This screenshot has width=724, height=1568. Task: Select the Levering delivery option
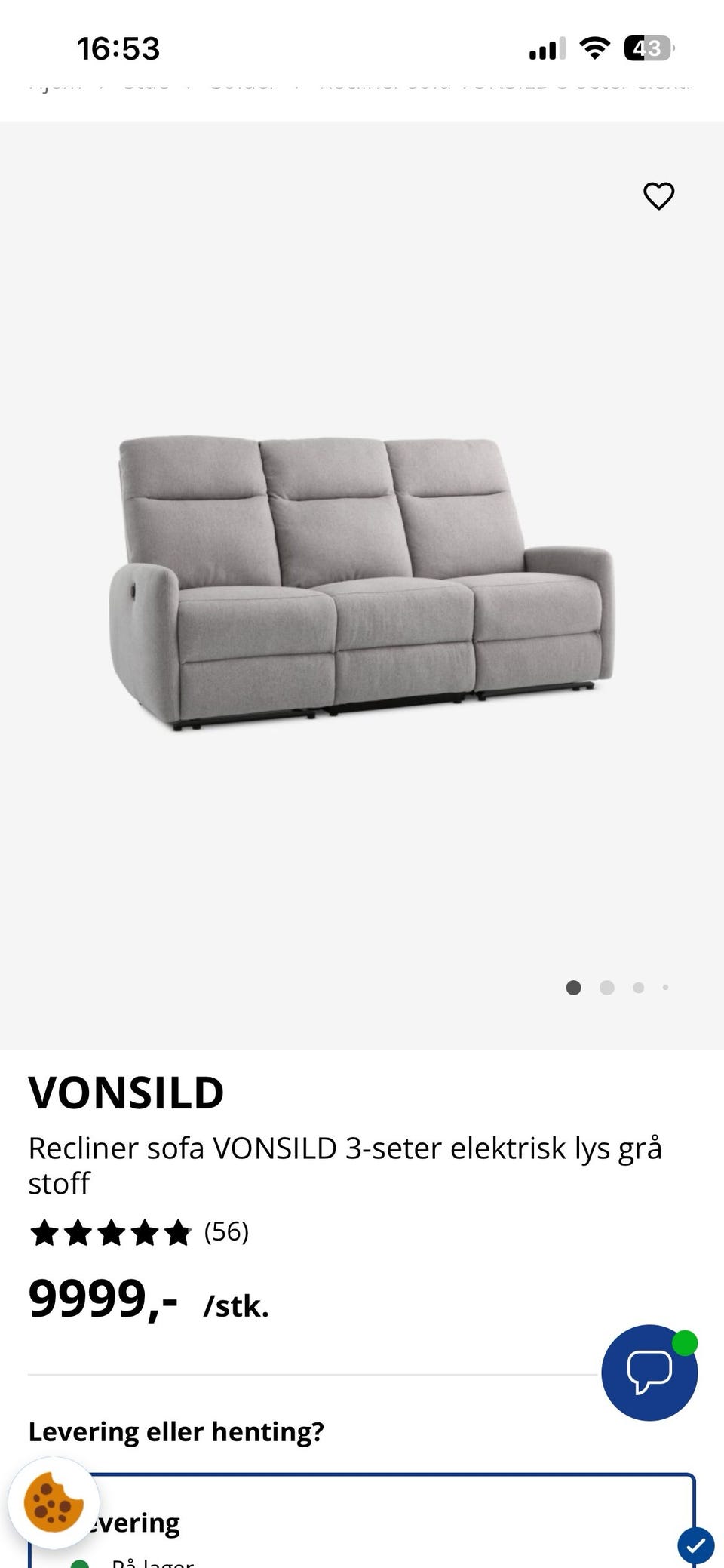pyautogui.click(x=362, y=1524)
